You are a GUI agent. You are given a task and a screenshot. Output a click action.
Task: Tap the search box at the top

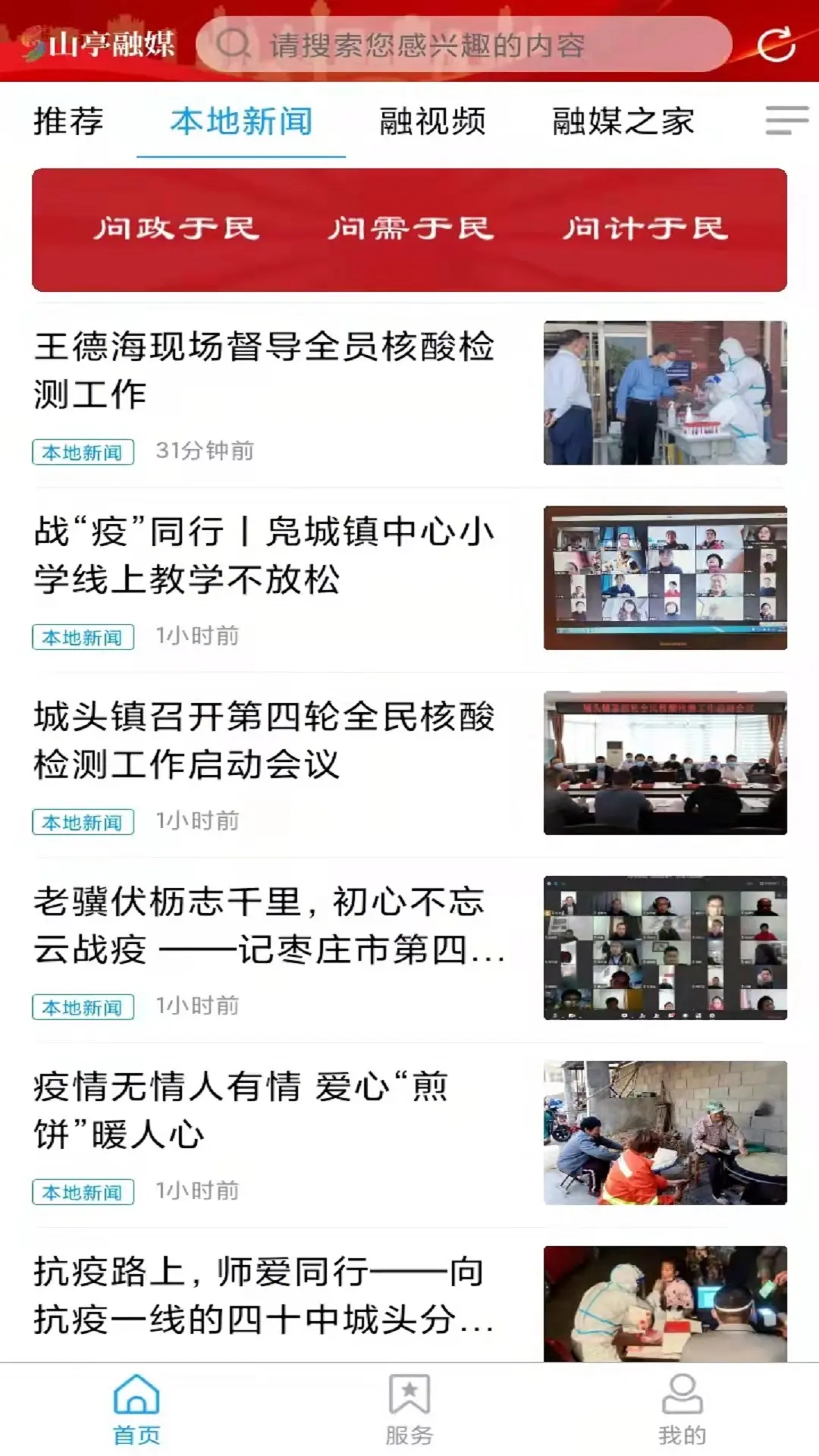point(463,45)
